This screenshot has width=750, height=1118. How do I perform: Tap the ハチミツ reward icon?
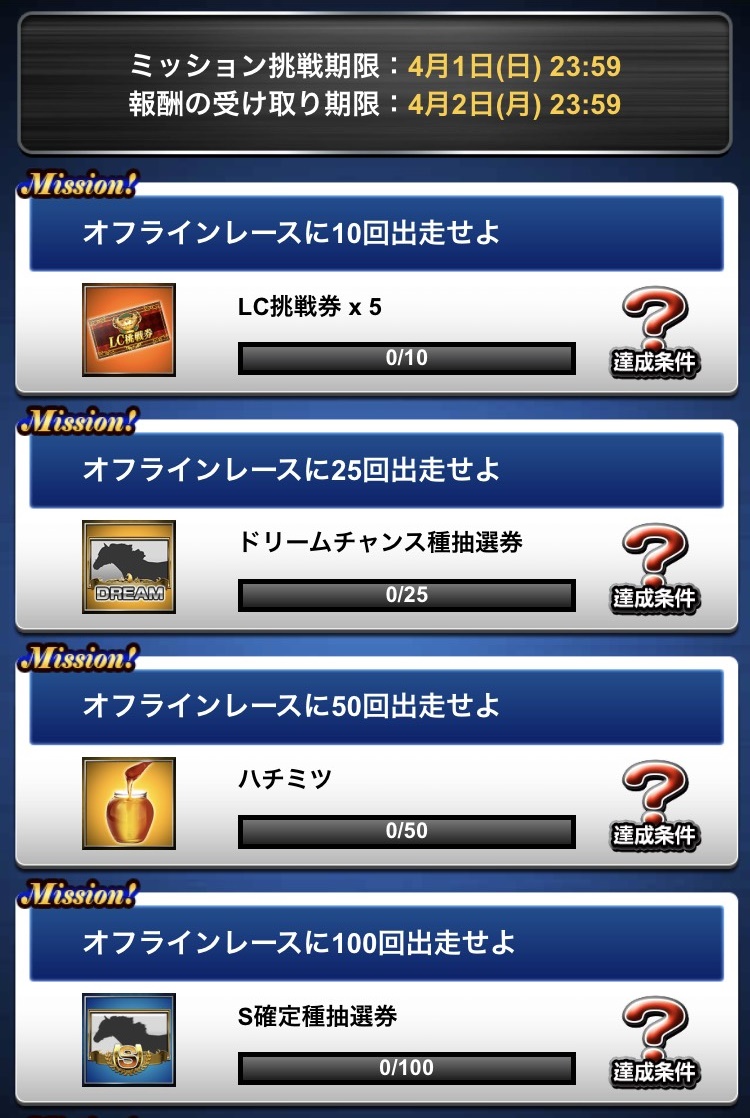coord(129,803)
